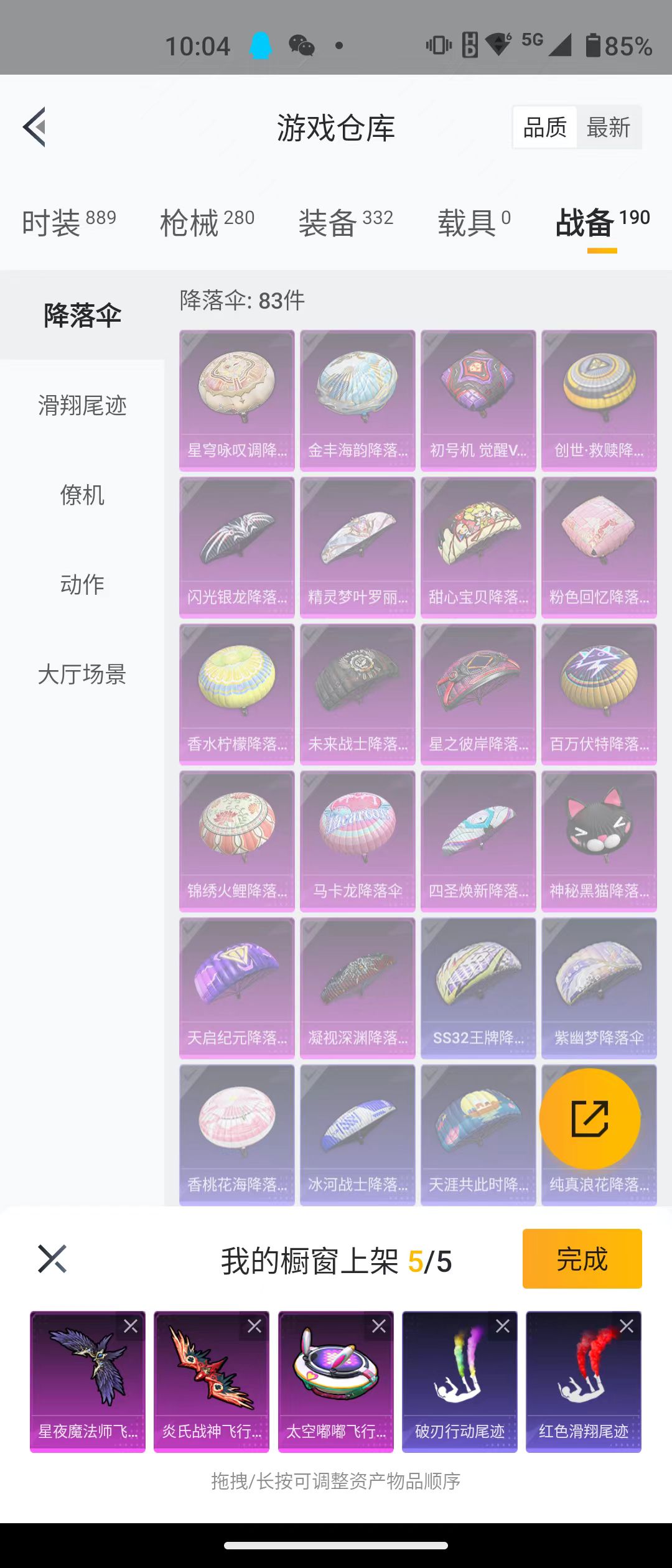Confirm showcase with the 完成 button
This screenshot has width=672, height=1568.
click(582, 1259)
